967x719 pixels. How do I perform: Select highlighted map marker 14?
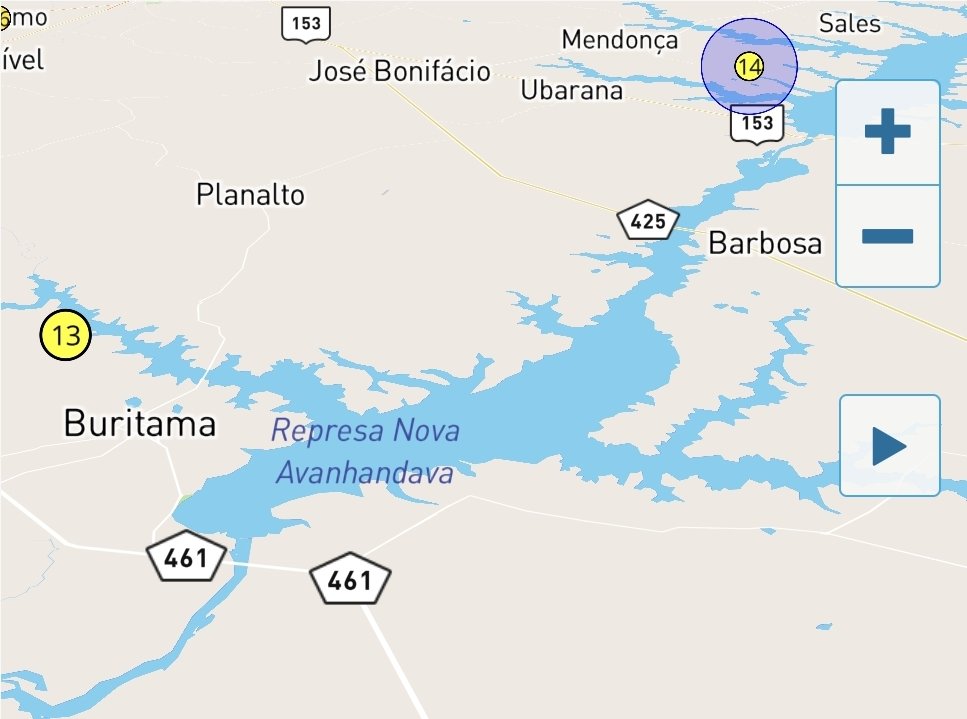tap(749, 67)
